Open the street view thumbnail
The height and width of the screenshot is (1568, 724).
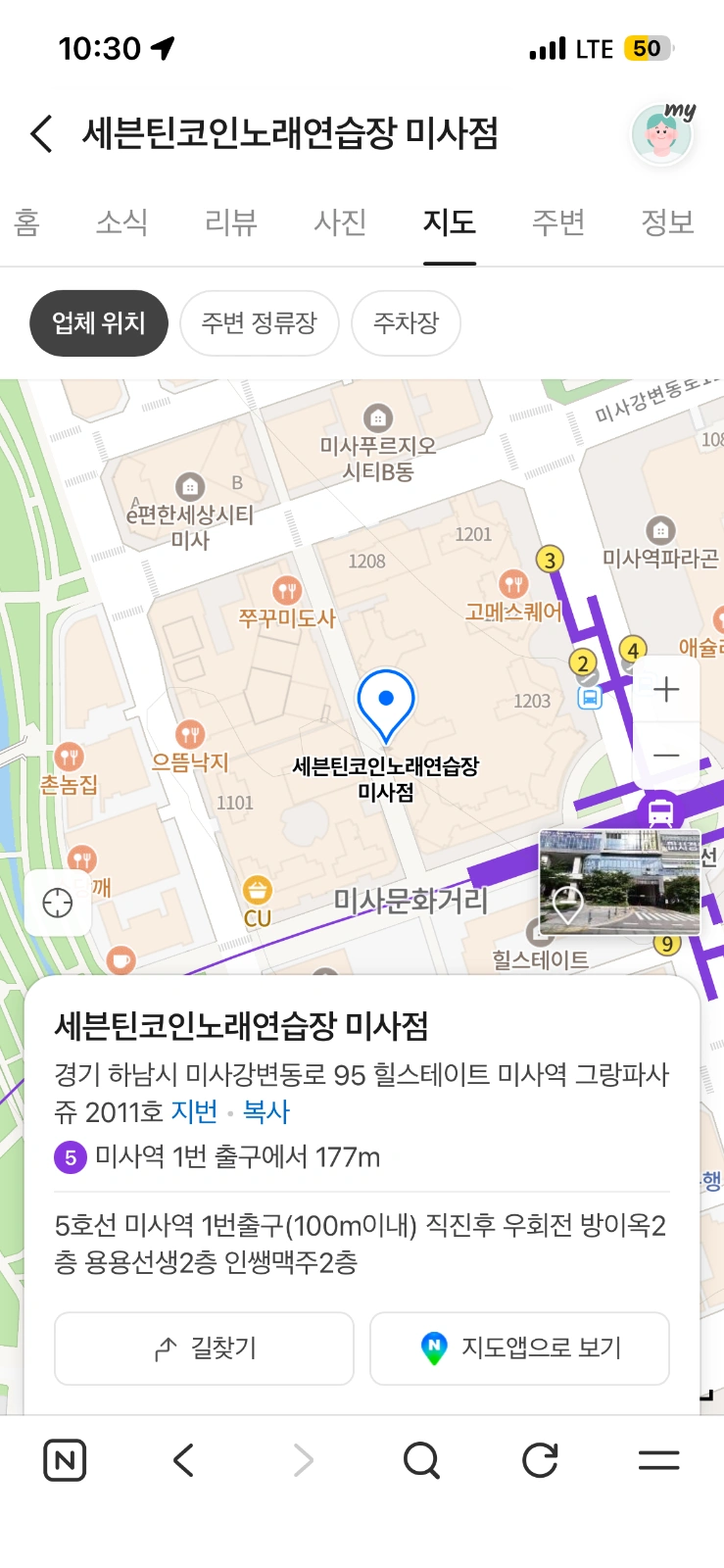pyautogui.click(x=620, y=882)
